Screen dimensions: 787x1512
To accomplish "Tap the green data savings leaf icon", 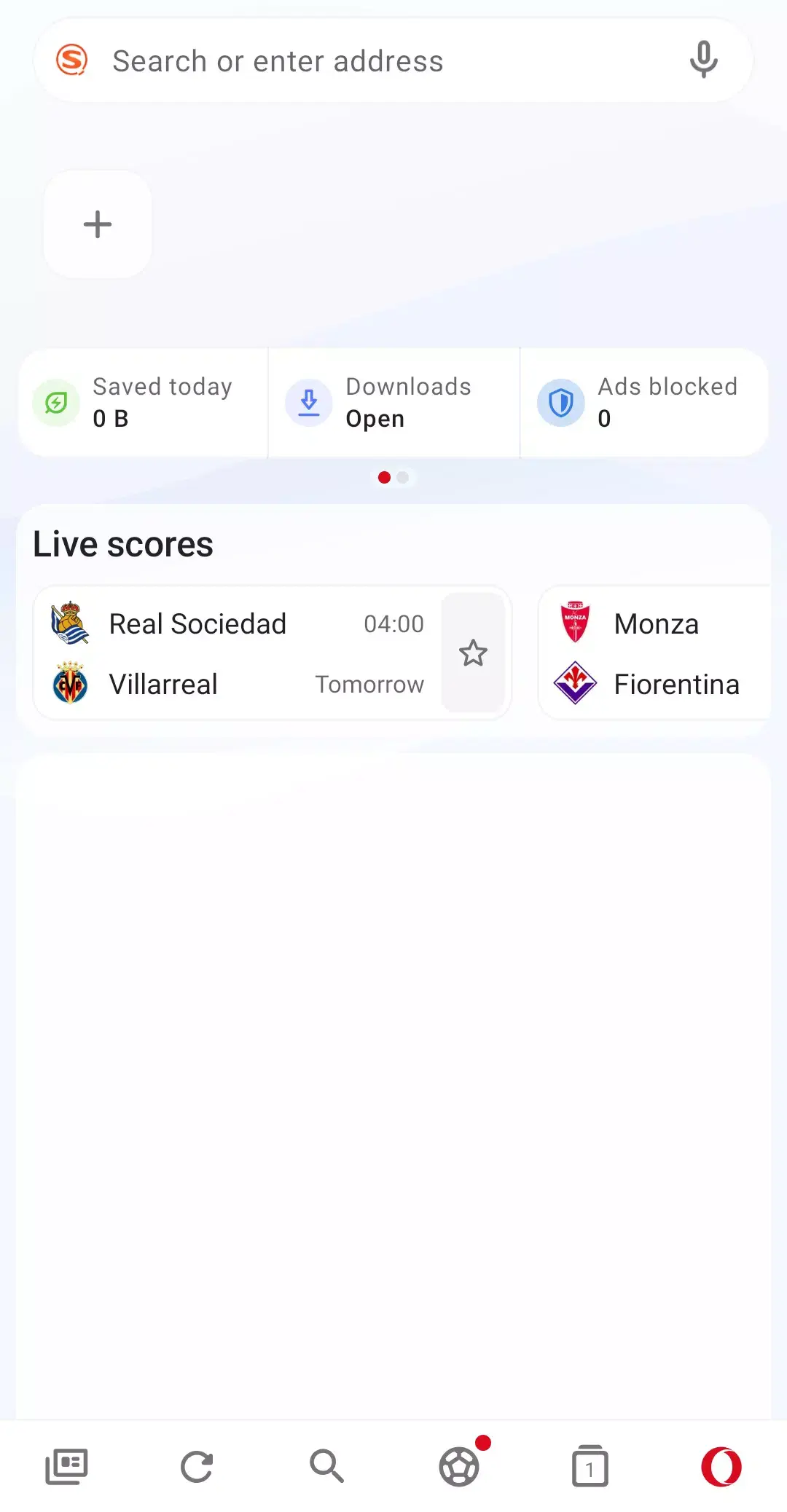I will (55, 402).
